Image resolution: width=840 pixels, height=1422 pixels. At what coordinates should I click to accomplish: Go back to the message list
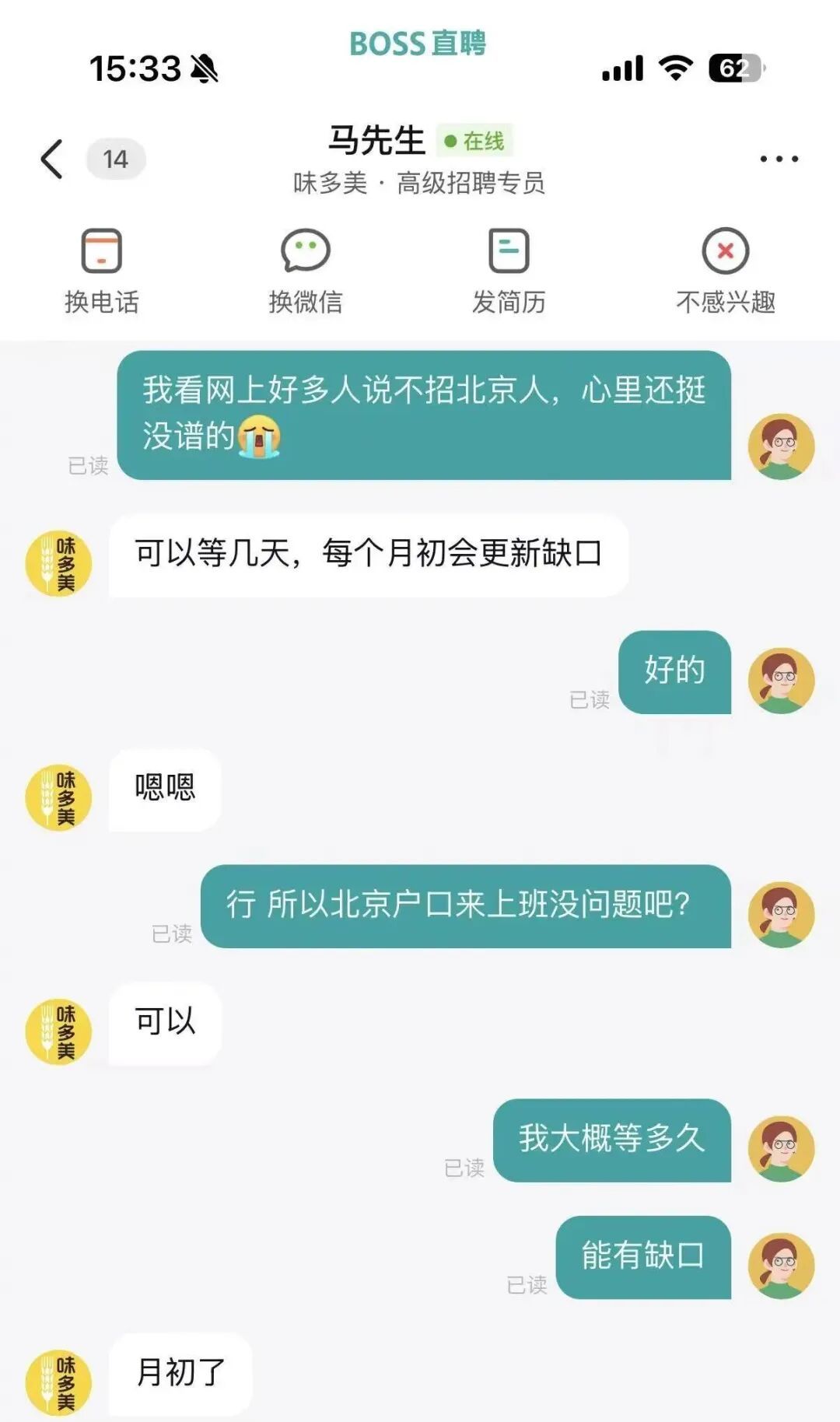[x=52, y=159]
